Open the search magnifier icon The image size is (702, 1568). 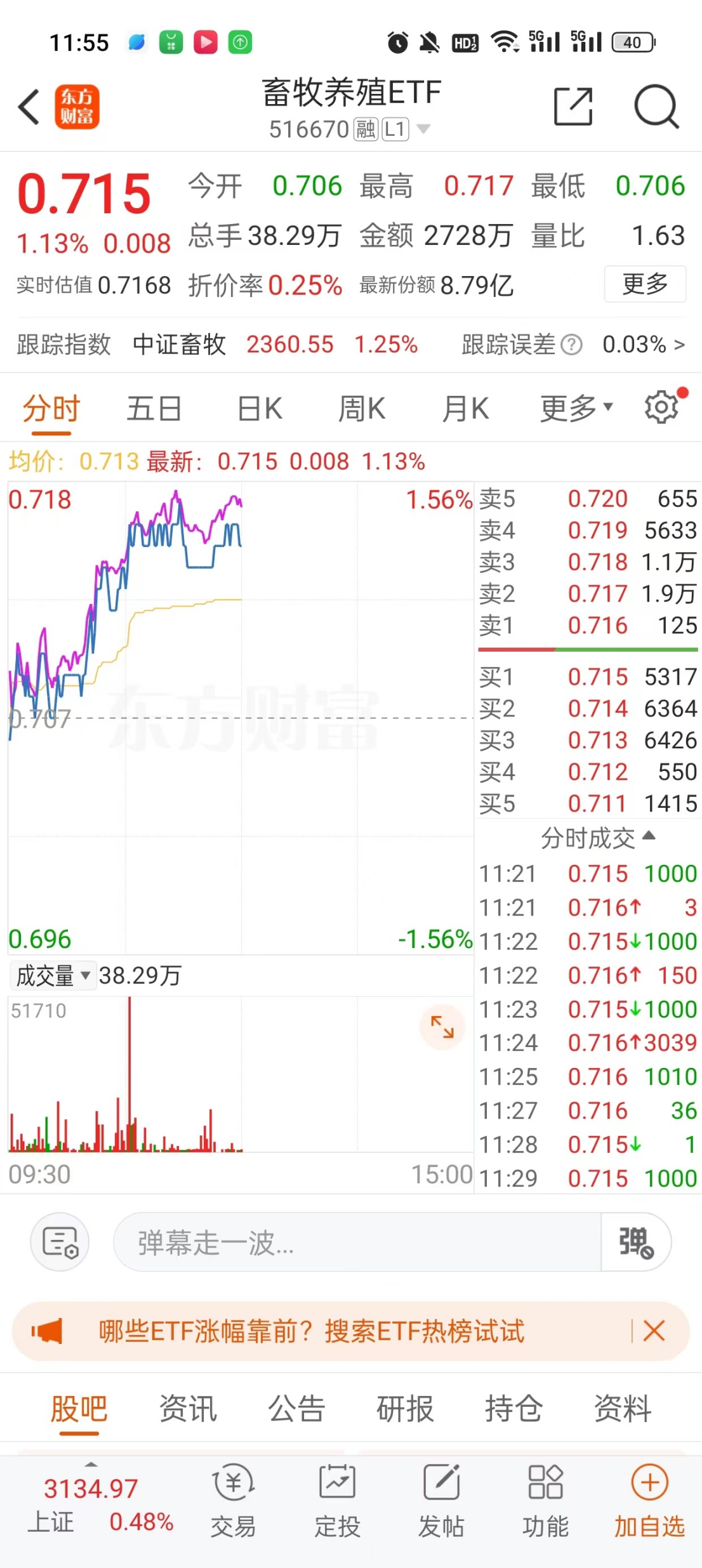tap(657, 107)
